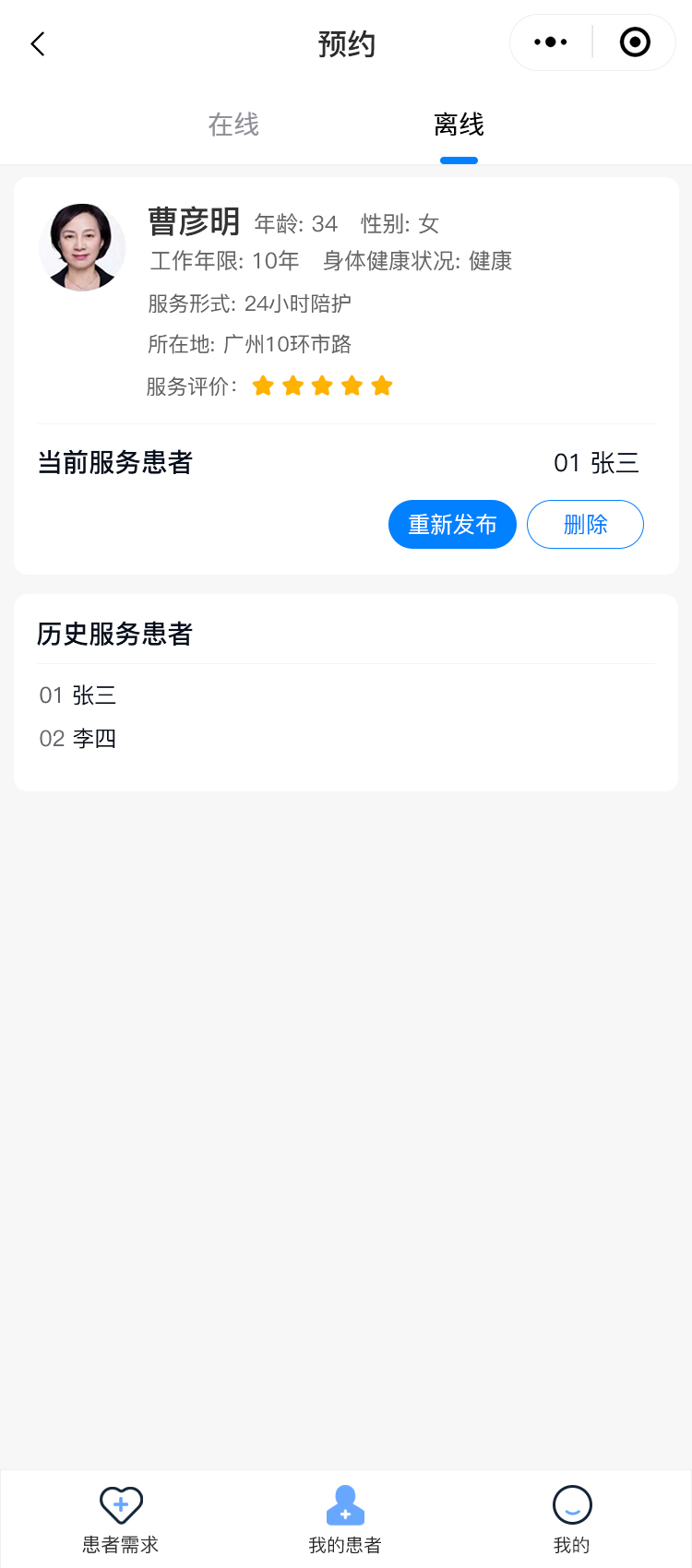Switch to the 在线 tab
The image size is (692, 1568).
click(x=233, y=125)
